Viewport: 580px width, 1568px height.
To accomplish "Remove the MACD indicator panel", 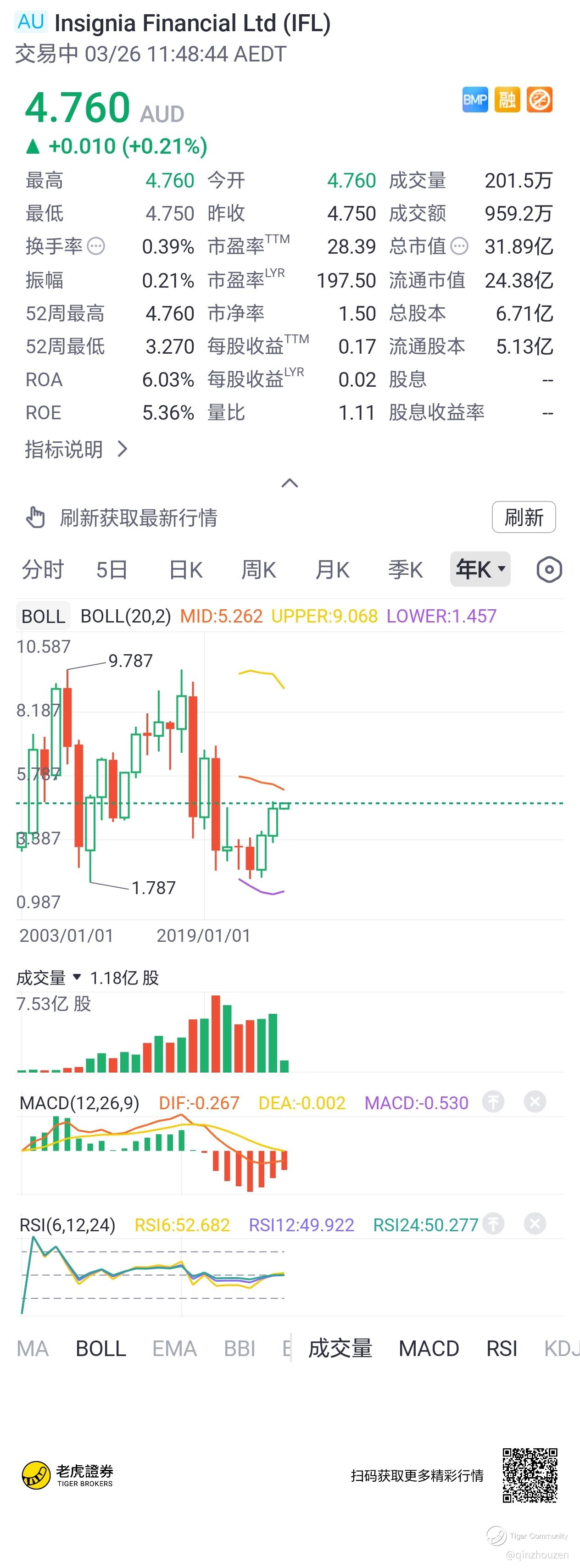I will pos(535,1102).
